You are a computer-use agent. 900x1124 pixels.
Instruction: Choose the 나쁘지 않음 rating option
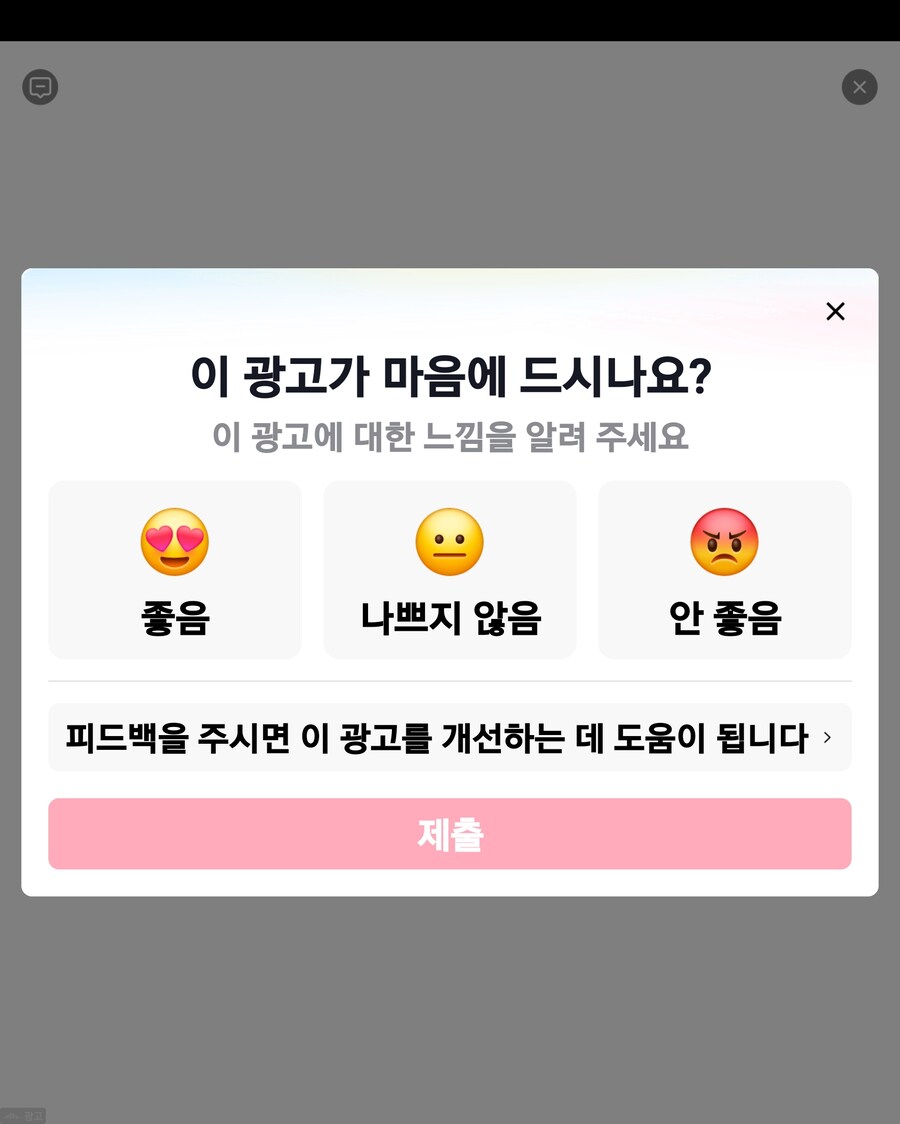click(x=450, y=570)
